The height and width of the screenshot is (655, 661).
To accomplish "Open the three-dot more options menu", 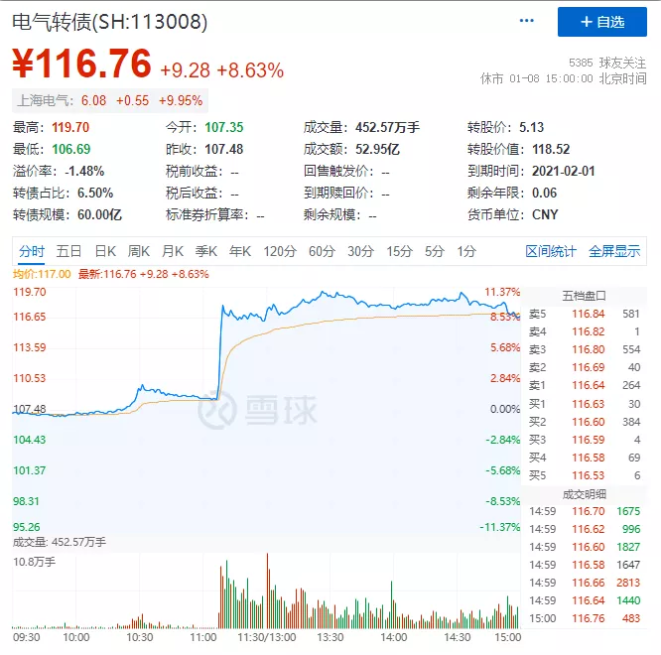I will point(527,21).
